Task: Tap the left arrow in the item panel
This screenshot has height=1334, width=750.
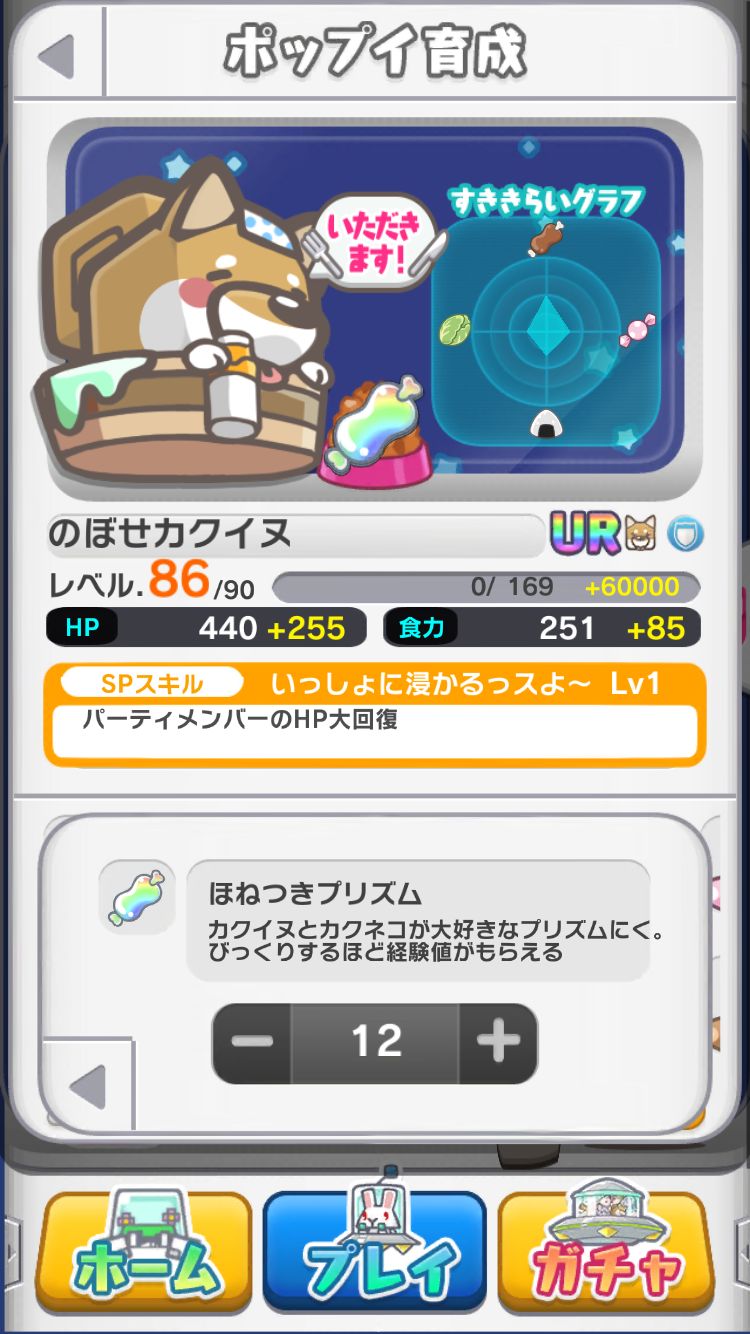Action: 88,1087
